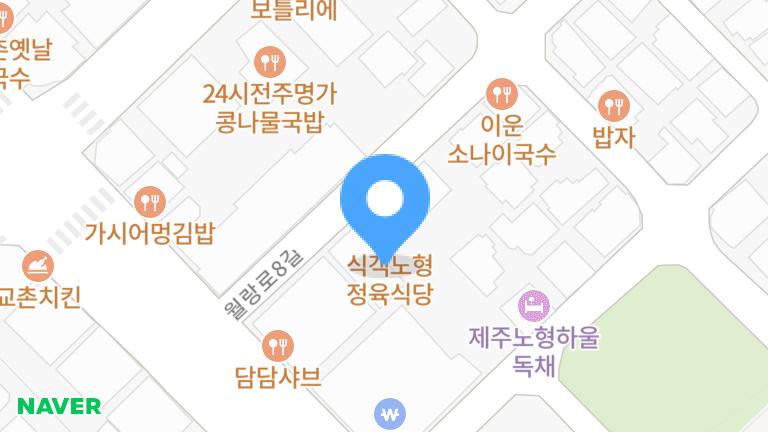Open the 밥자 restaurant marker

(613, 104)
